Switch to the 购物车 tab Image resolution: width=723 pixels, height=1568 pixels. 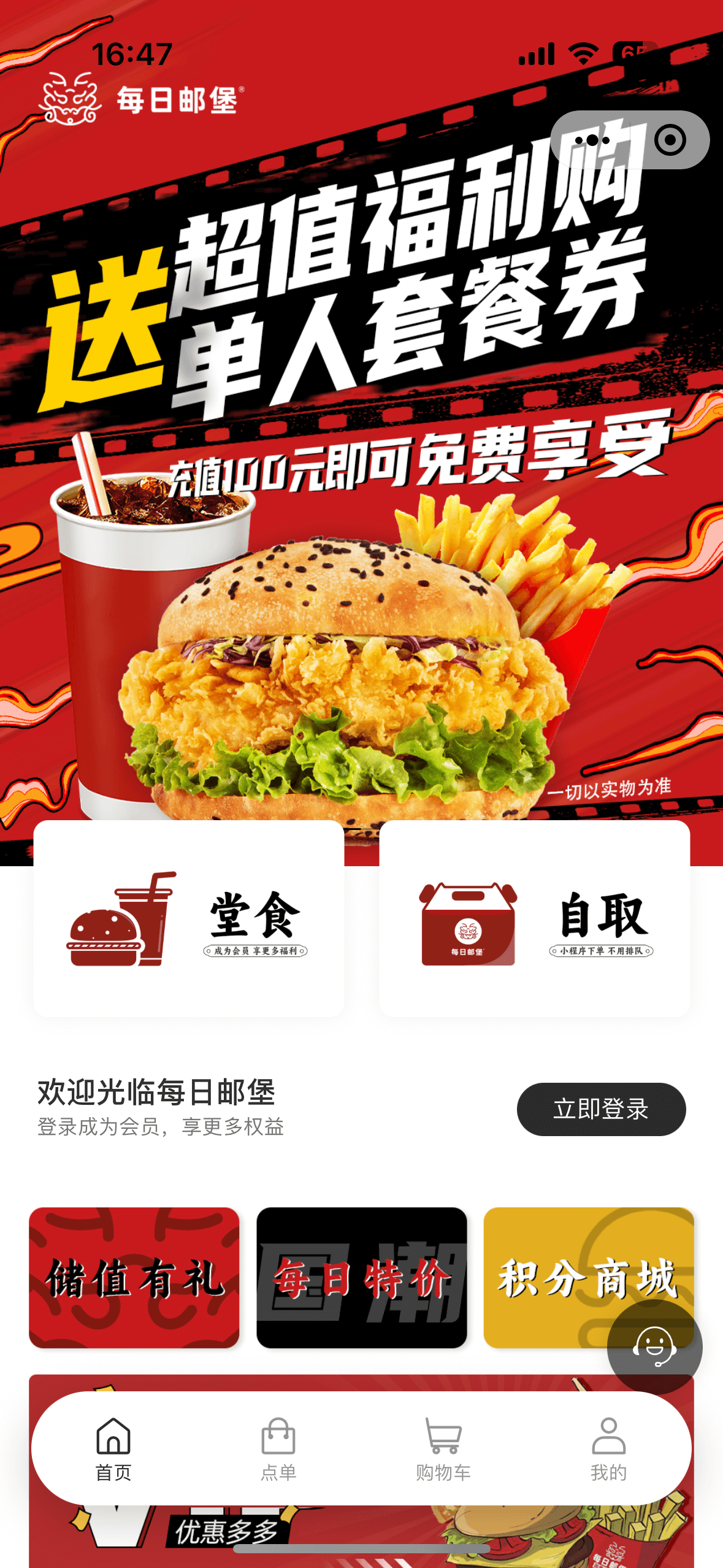click(x=443, y=1448)
